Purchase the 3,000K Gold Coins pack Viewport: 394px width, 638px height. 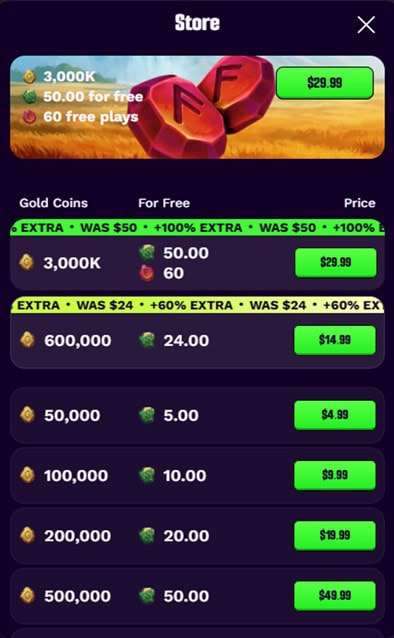[x=335, y=262]
